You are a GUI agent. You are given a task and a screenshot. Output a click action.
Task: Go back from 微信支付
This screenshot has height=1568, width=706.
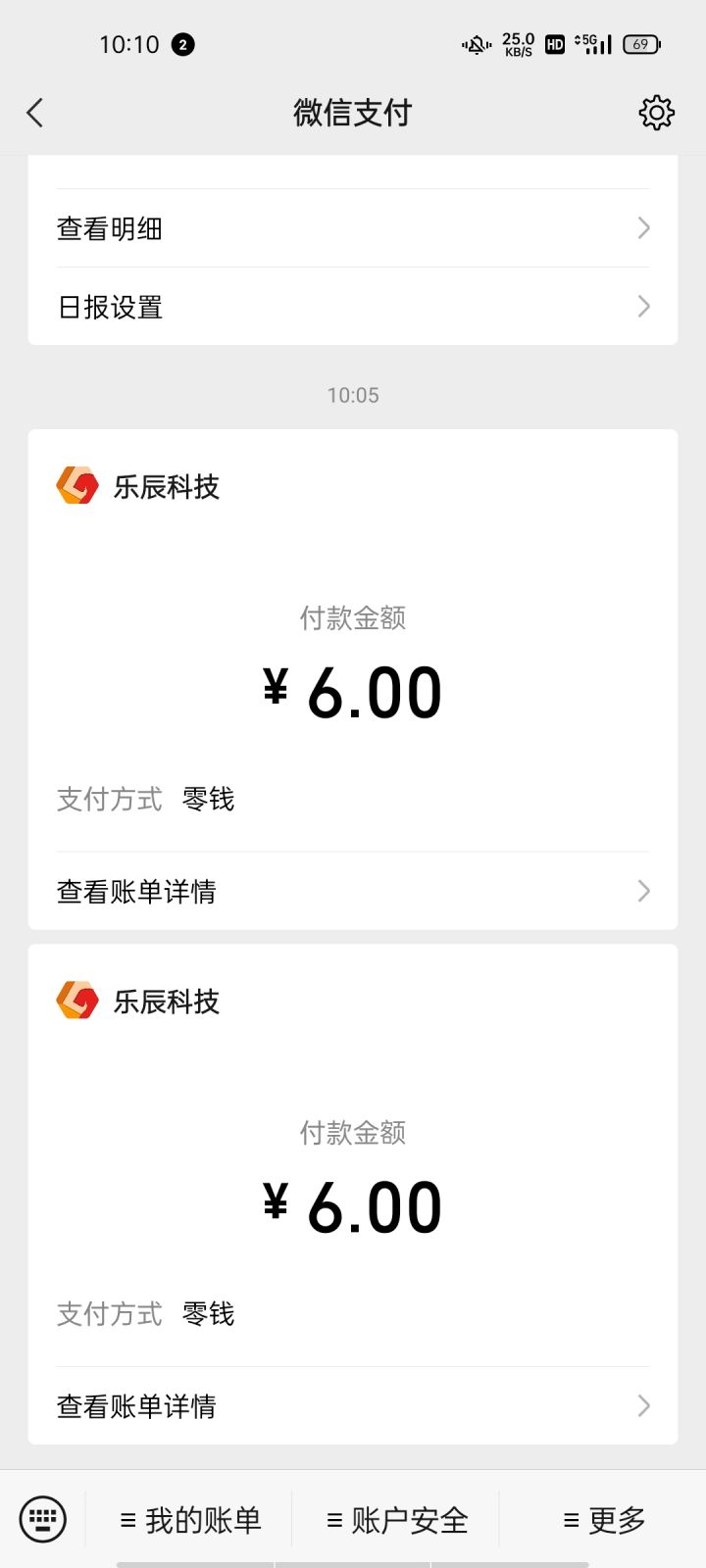[35, 113]
